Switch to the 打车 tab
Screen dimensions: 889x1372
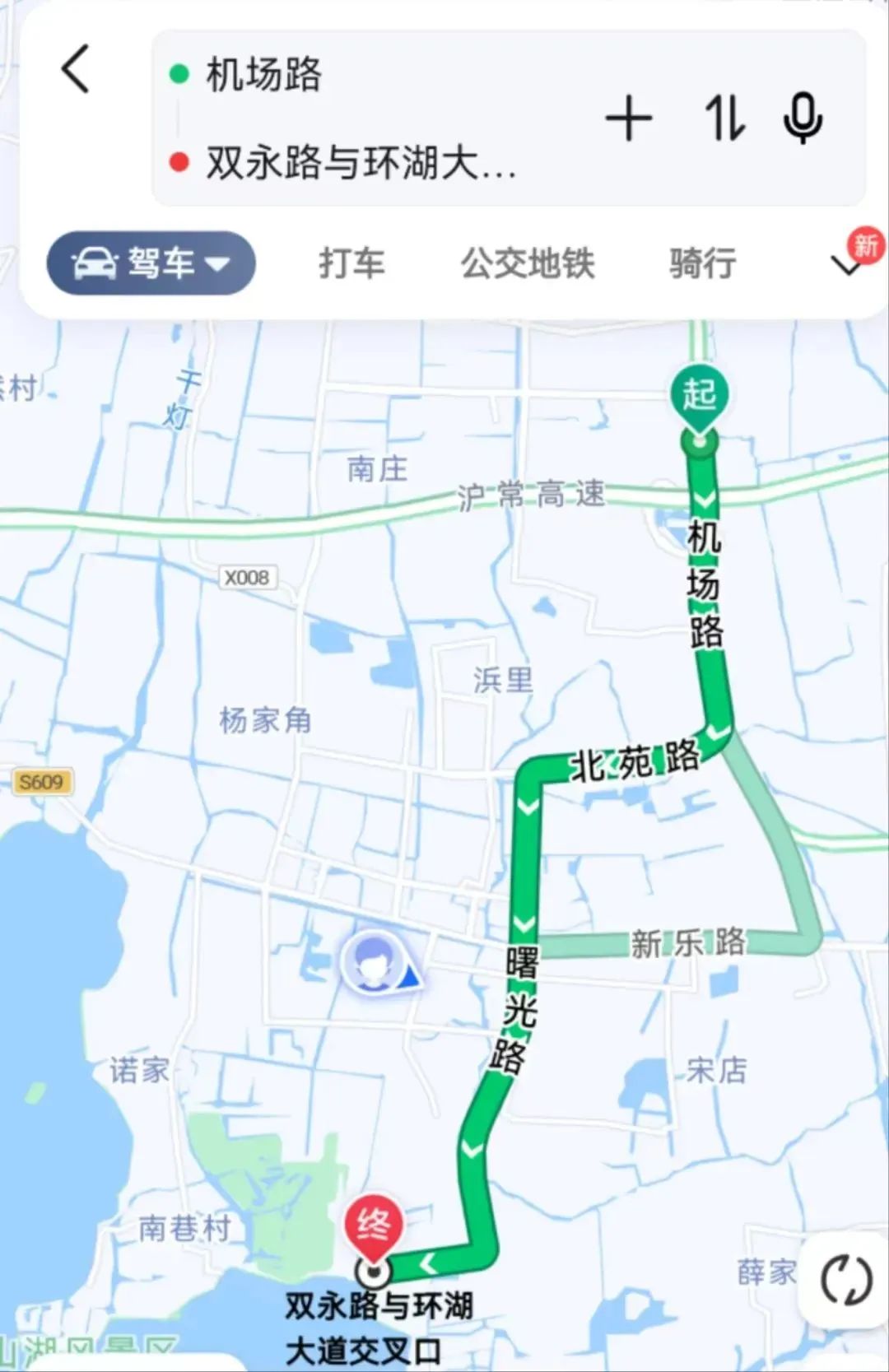click(351, 263)
